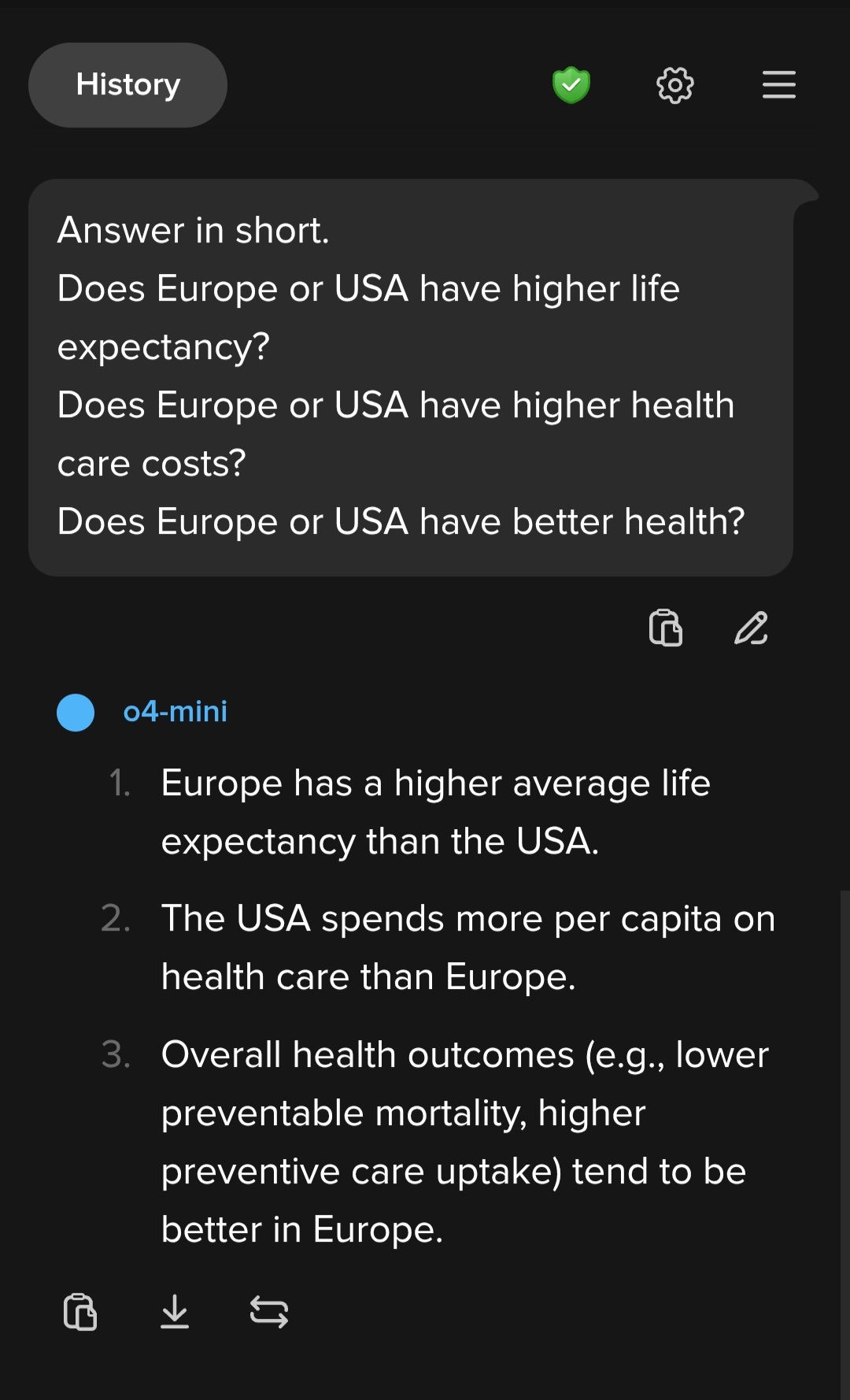This screenshot has width=850, height=1400.
Task: Select the o4-mini model label
Action: coord(176,712)
